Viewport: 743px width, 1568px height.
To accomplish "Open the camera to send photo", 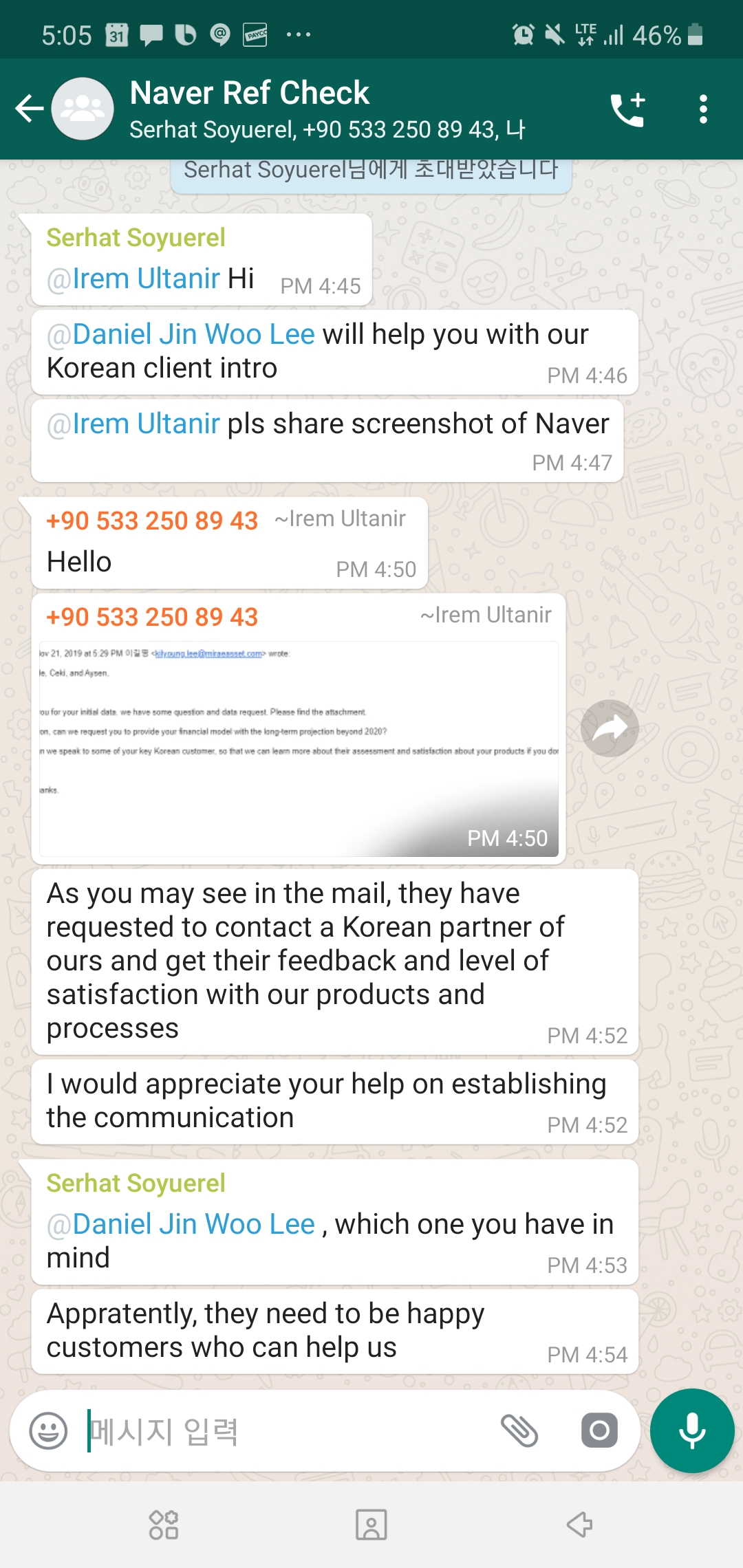I will (599, 1431).
